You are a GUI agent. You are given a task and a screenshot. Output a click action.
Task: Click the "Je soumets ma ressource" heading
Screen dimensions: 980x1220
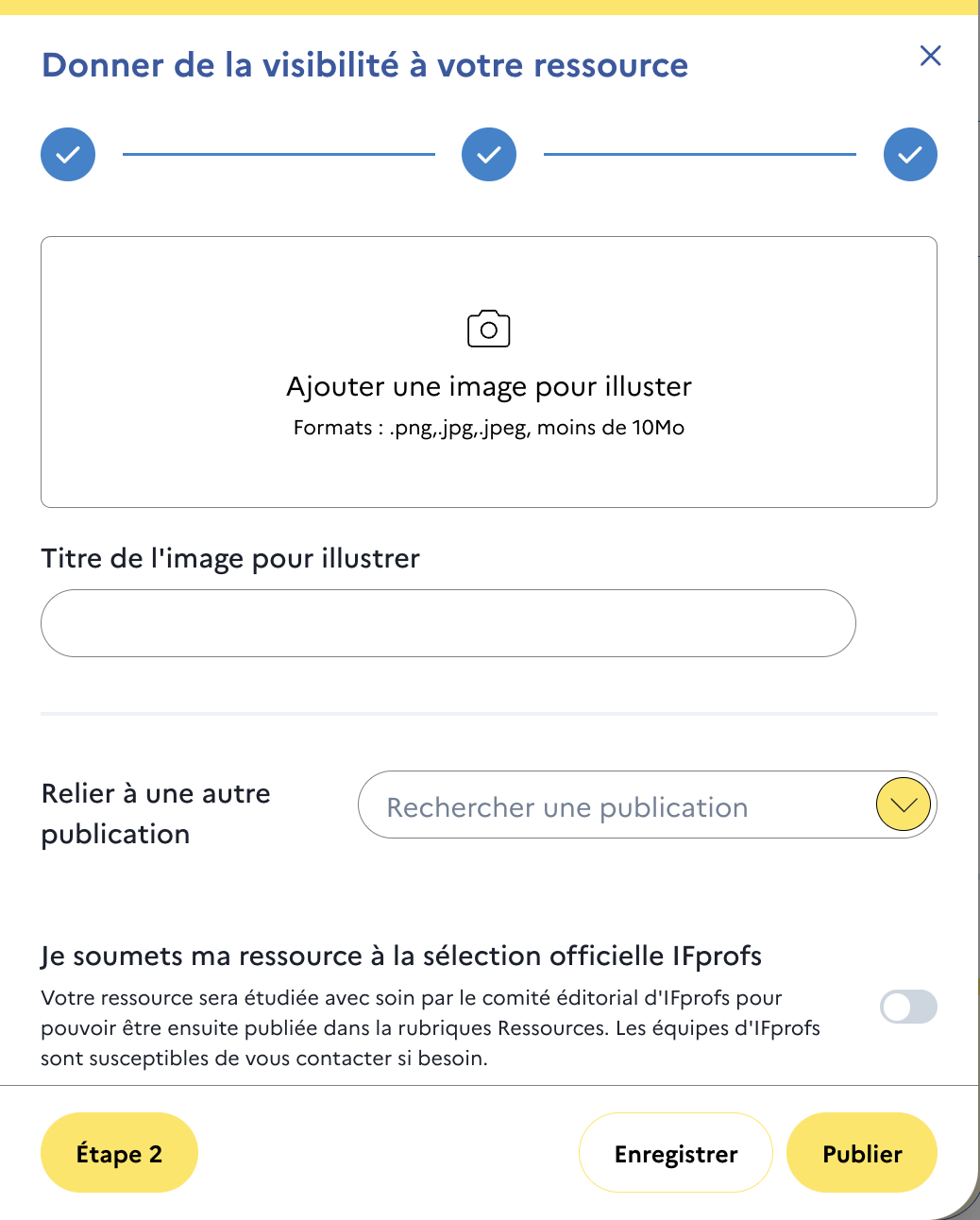pos(401,956)
